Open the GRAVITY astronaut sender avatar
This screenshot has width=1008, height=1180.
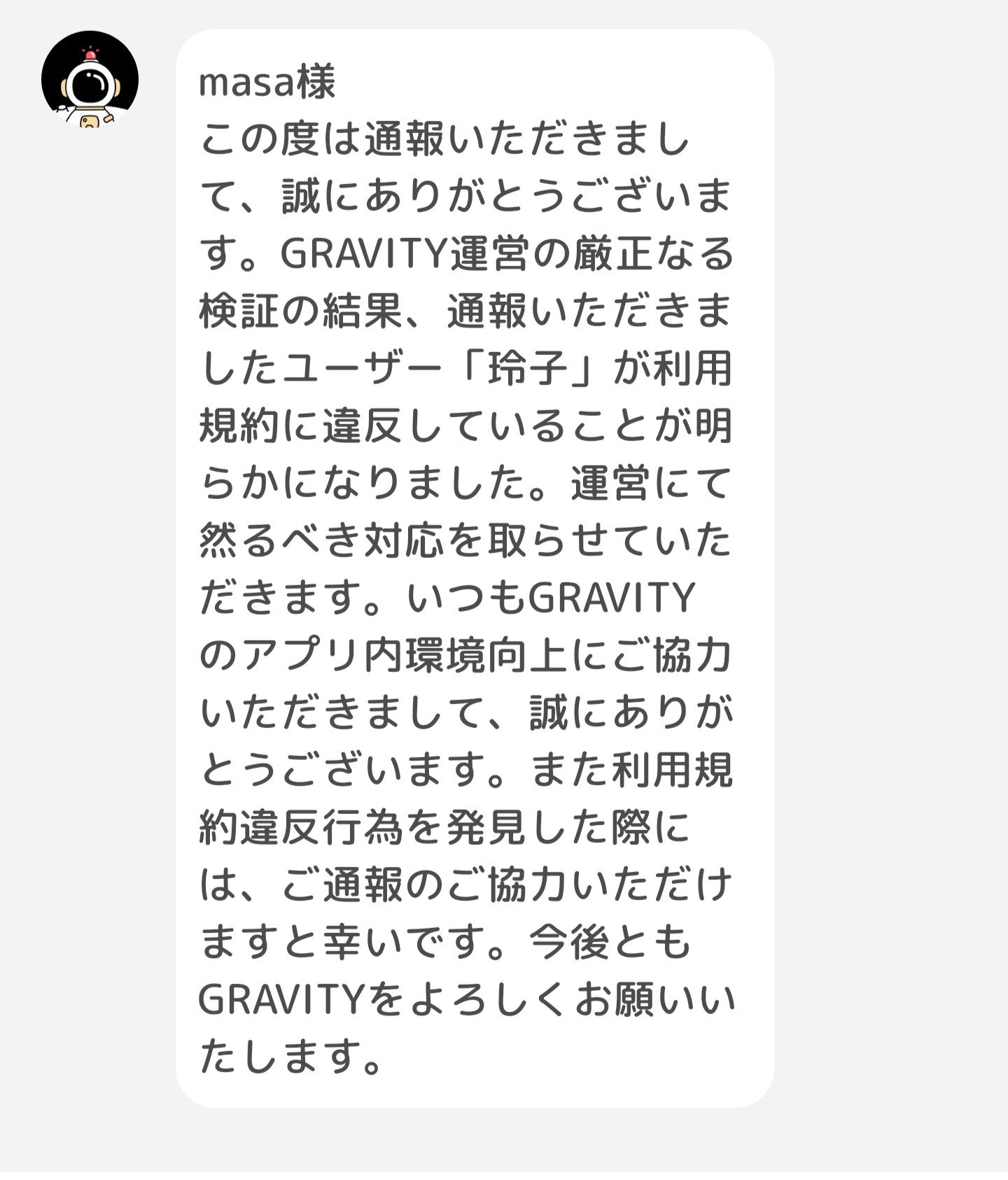click(x=90, y=80)
